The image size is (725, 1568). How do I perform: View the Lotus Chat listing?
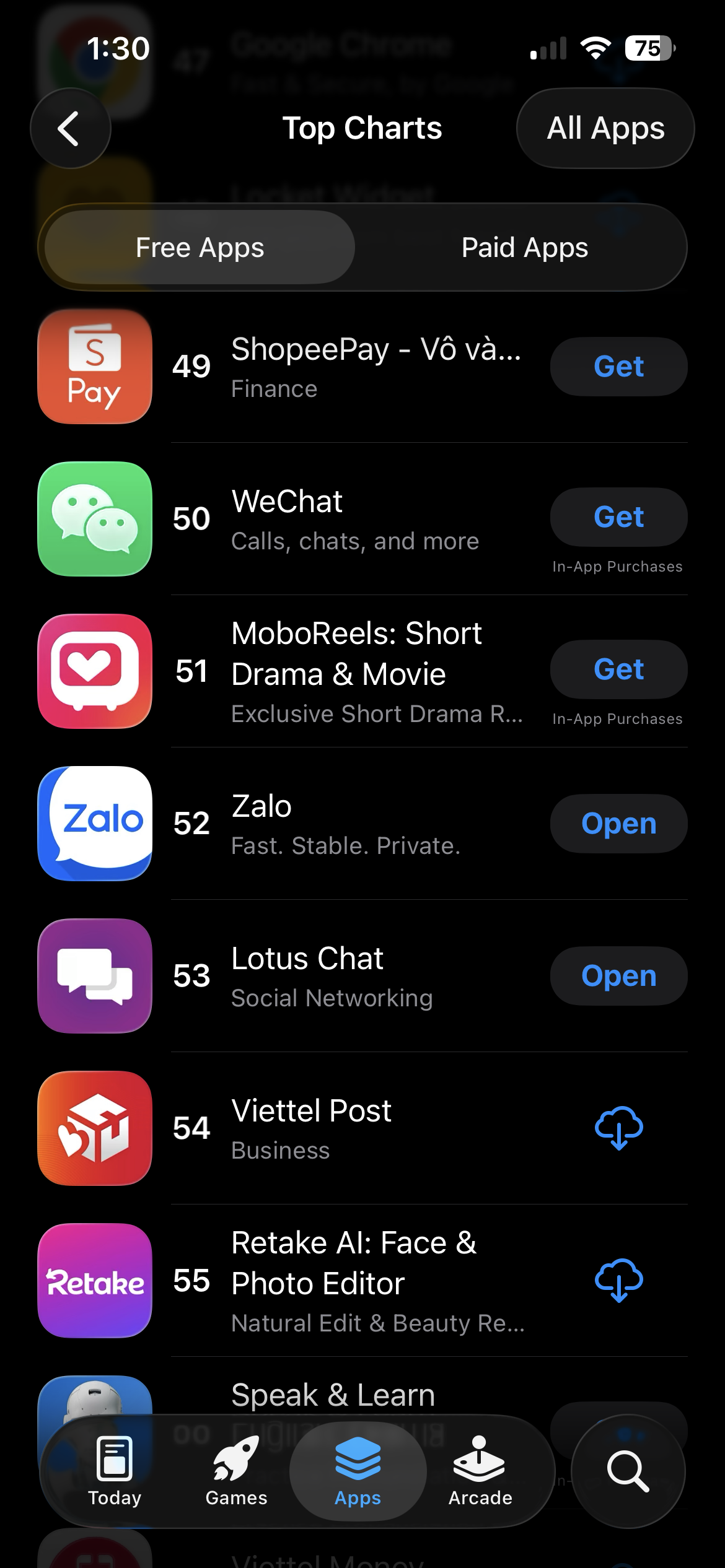(x=347, y=975)
